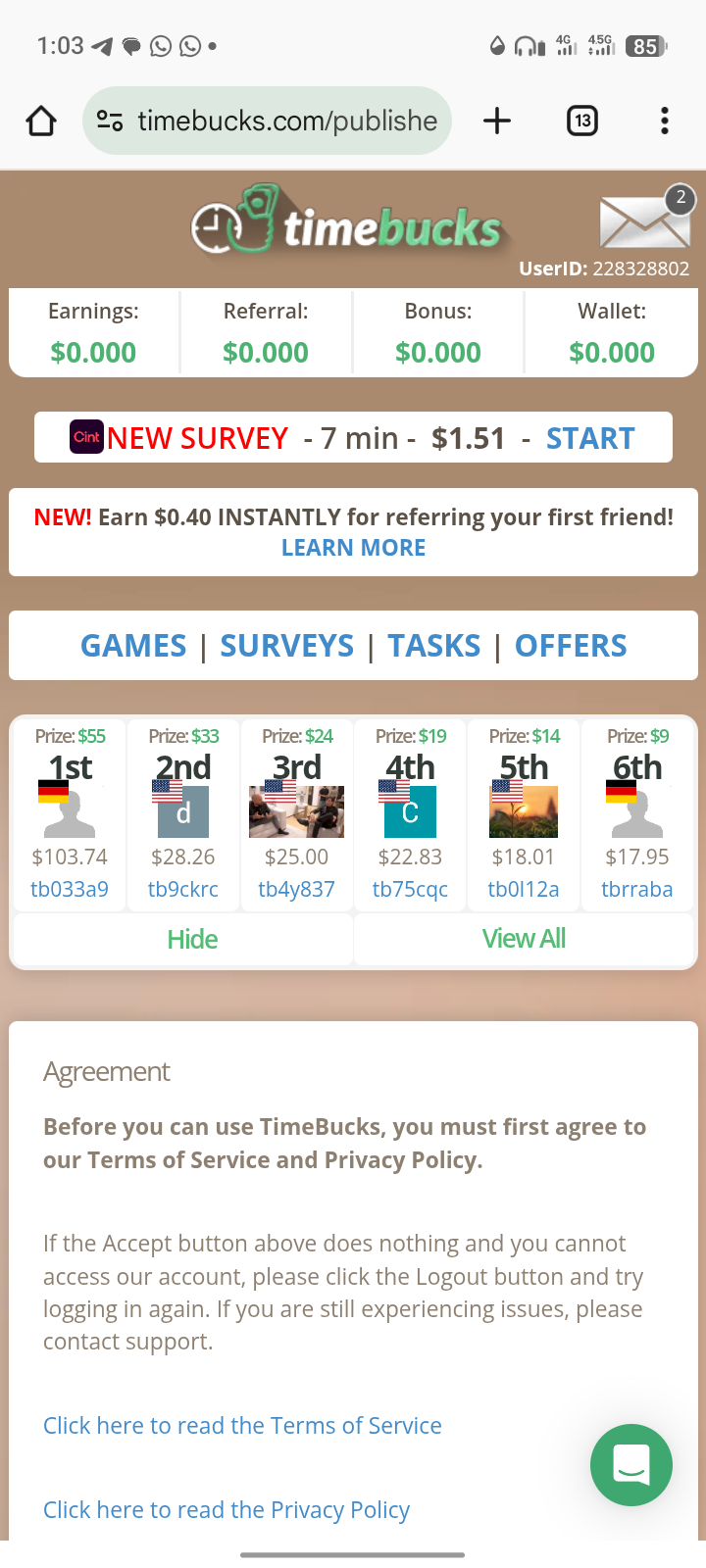Hide the leaderboard
The width and height of the screenshot is (706, 1568).
[192, 940]
